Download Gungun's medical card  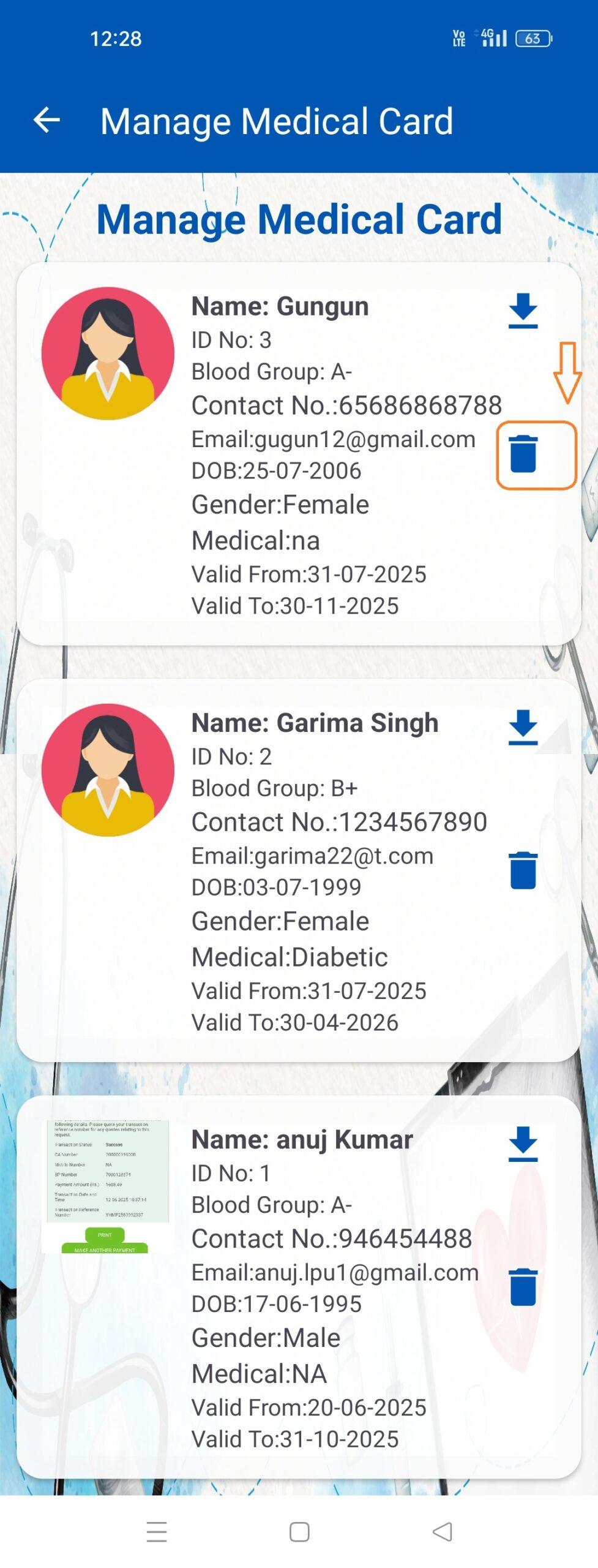523,311
